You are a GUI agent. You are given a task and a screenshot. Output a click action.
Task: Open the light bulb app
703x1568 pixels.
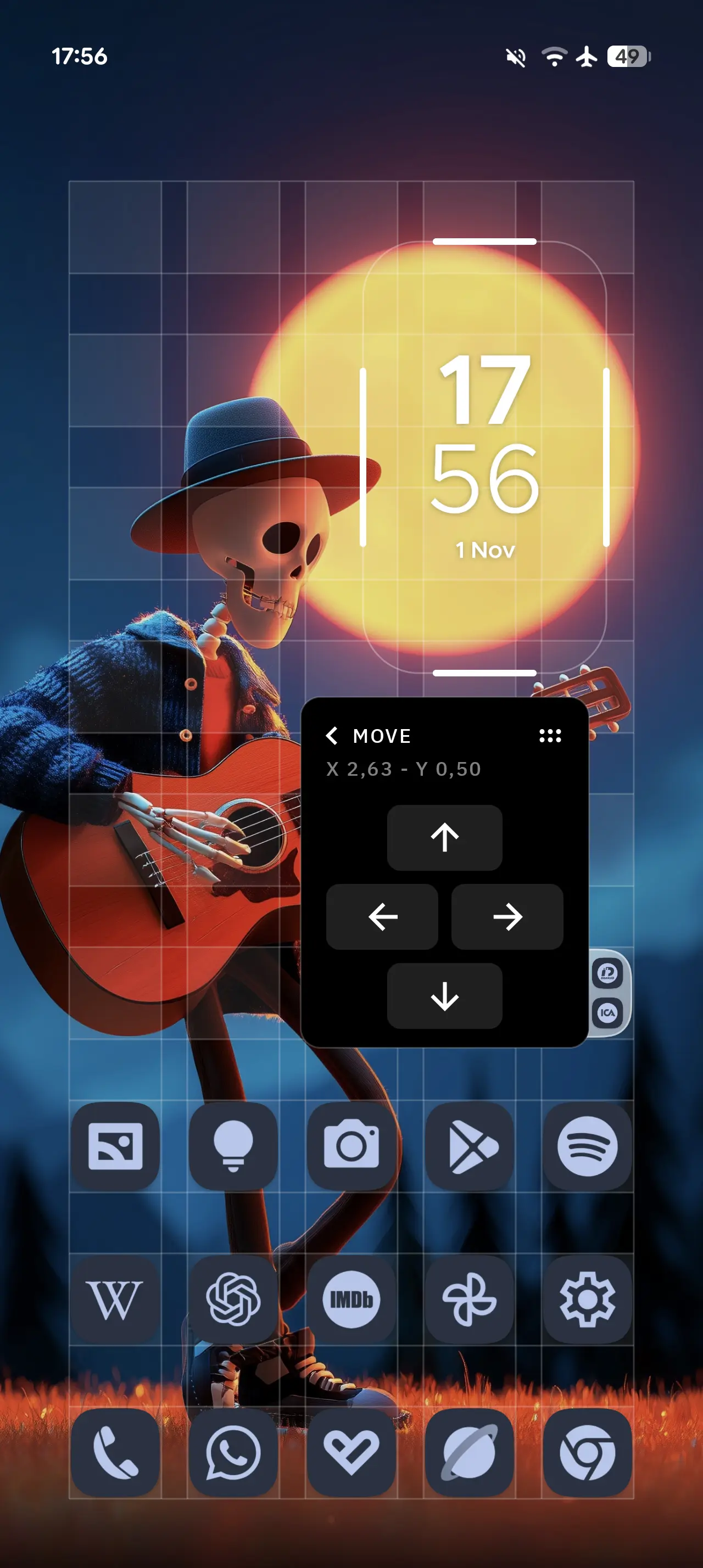point(233,1146)
